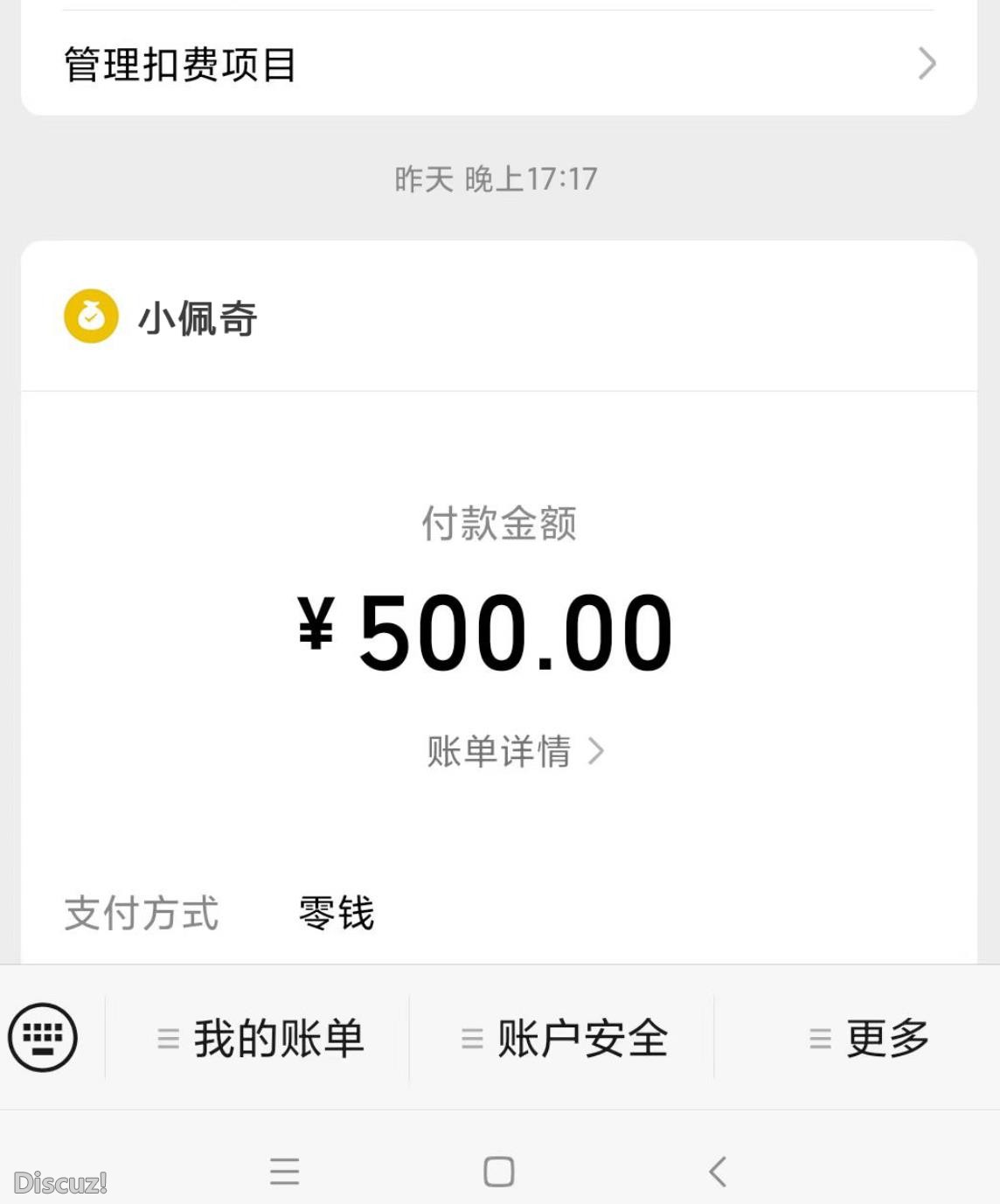Open the 小佩奇 payment card

[x=498, y=317]
